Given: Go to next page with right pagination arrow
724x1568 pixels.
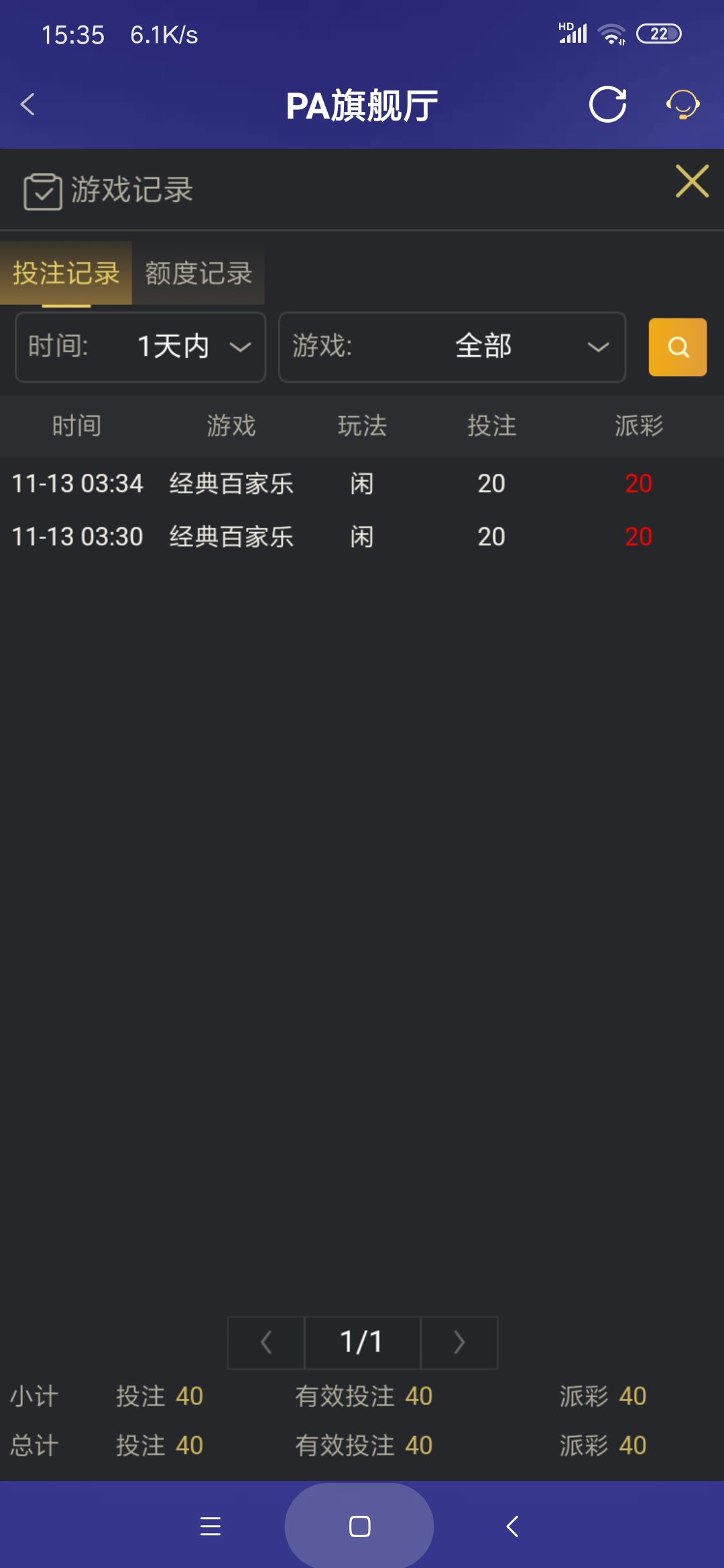Looking at the screenshot, I should (459, 1342).
